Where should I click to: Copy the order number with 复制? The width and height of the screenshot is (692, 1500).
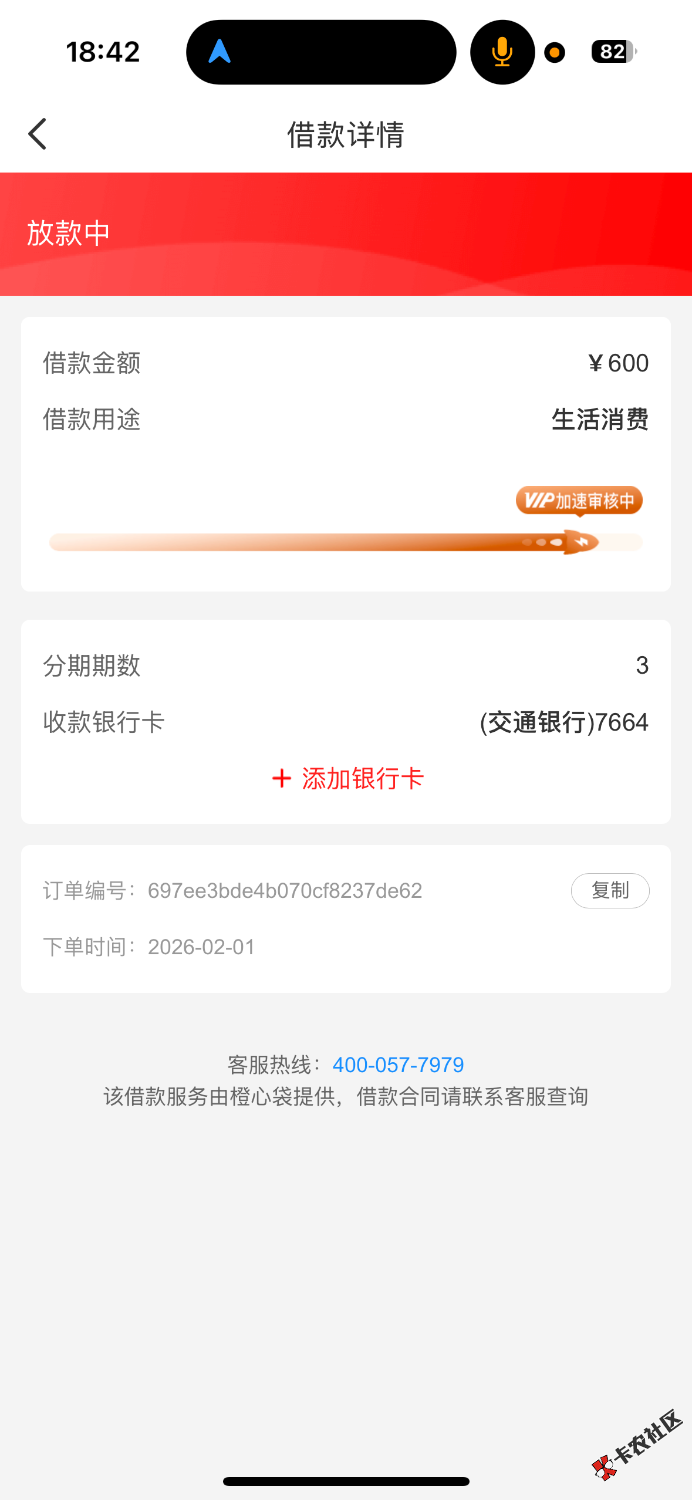pos(610,890)
